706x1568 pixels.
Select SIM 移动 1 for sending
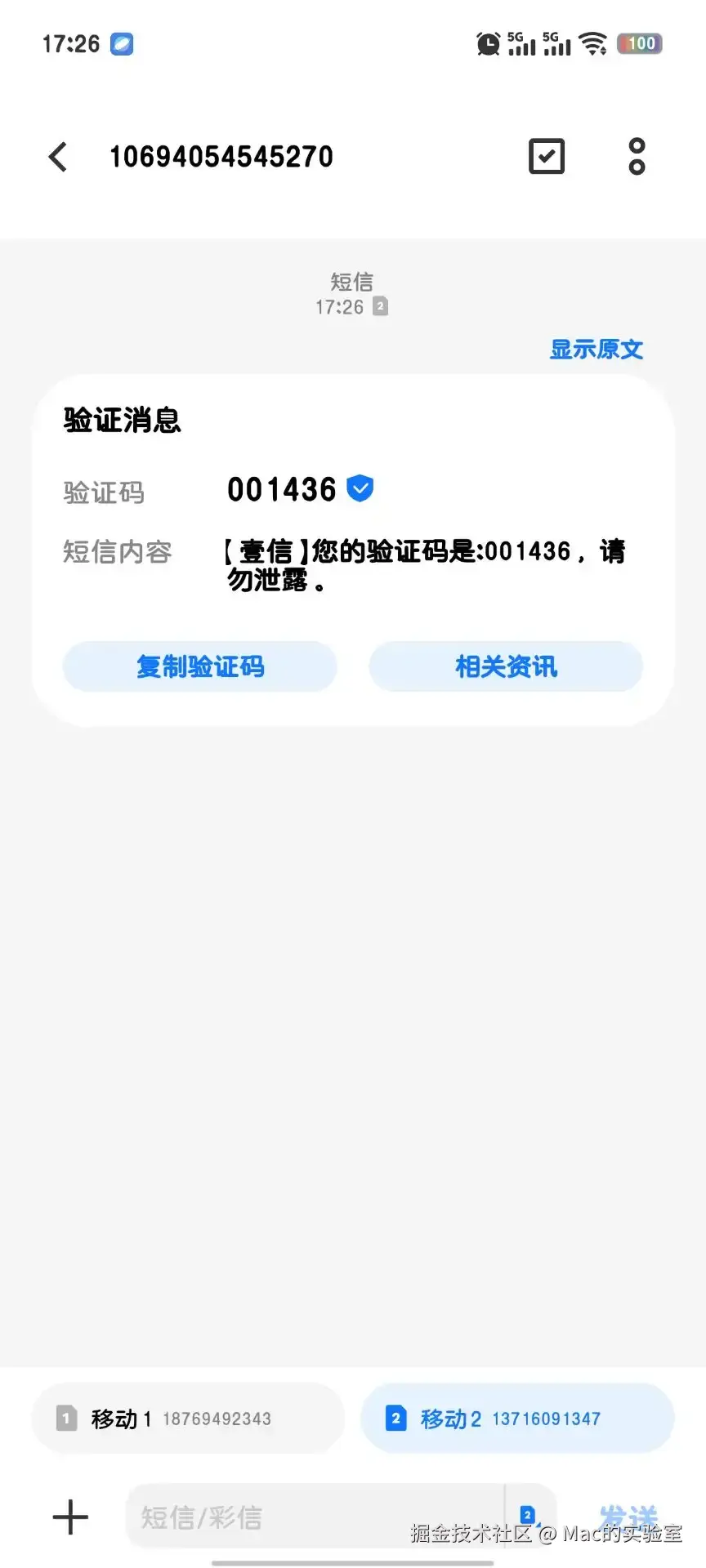[188, 1419]
